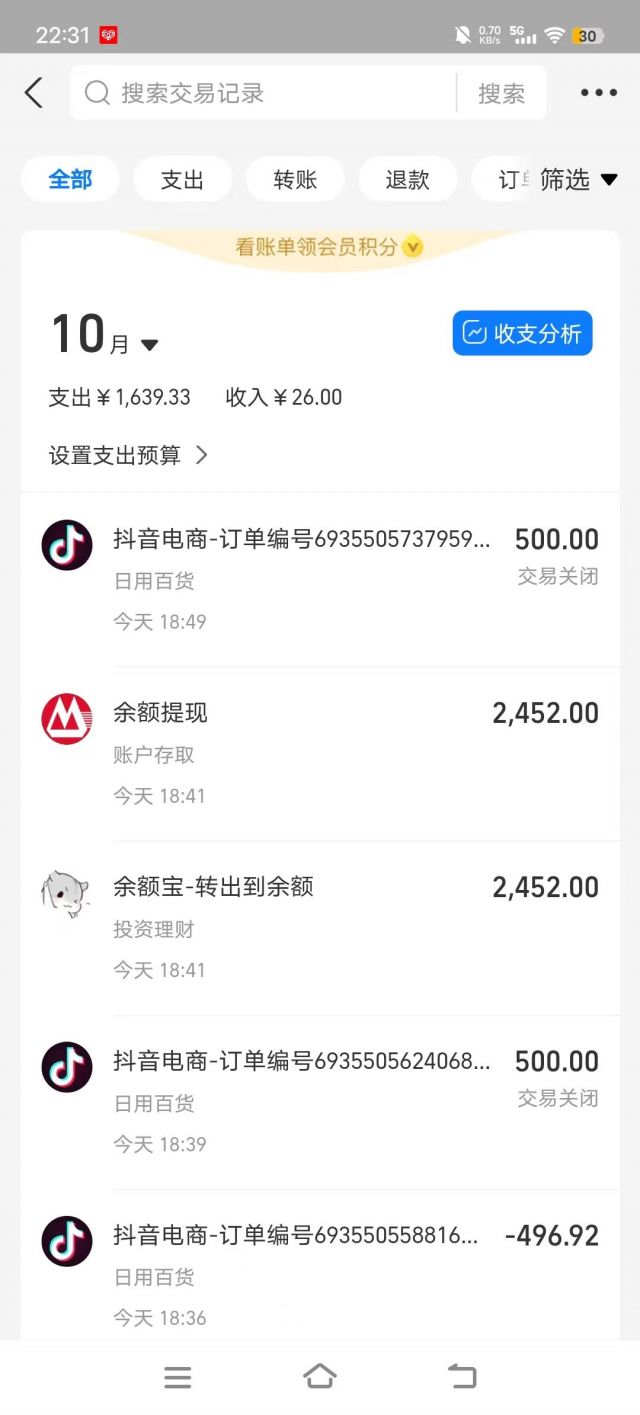
Task: Open 余额宝-转出到余额 transaction
Action: coord(320,927)
